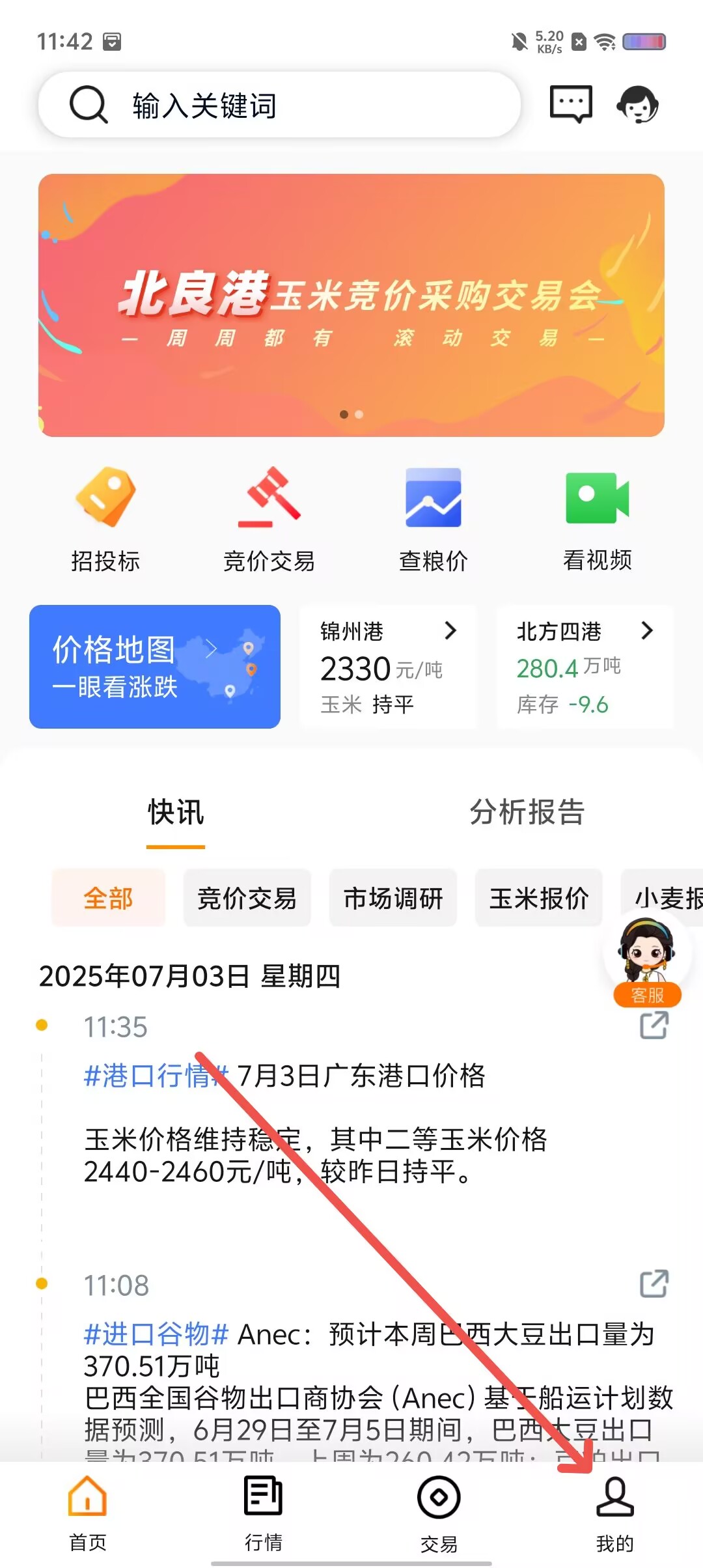Share the 11:35 Guangdong port news
The height and width of the screenshot is (1568, 703).
(654, 1026)
